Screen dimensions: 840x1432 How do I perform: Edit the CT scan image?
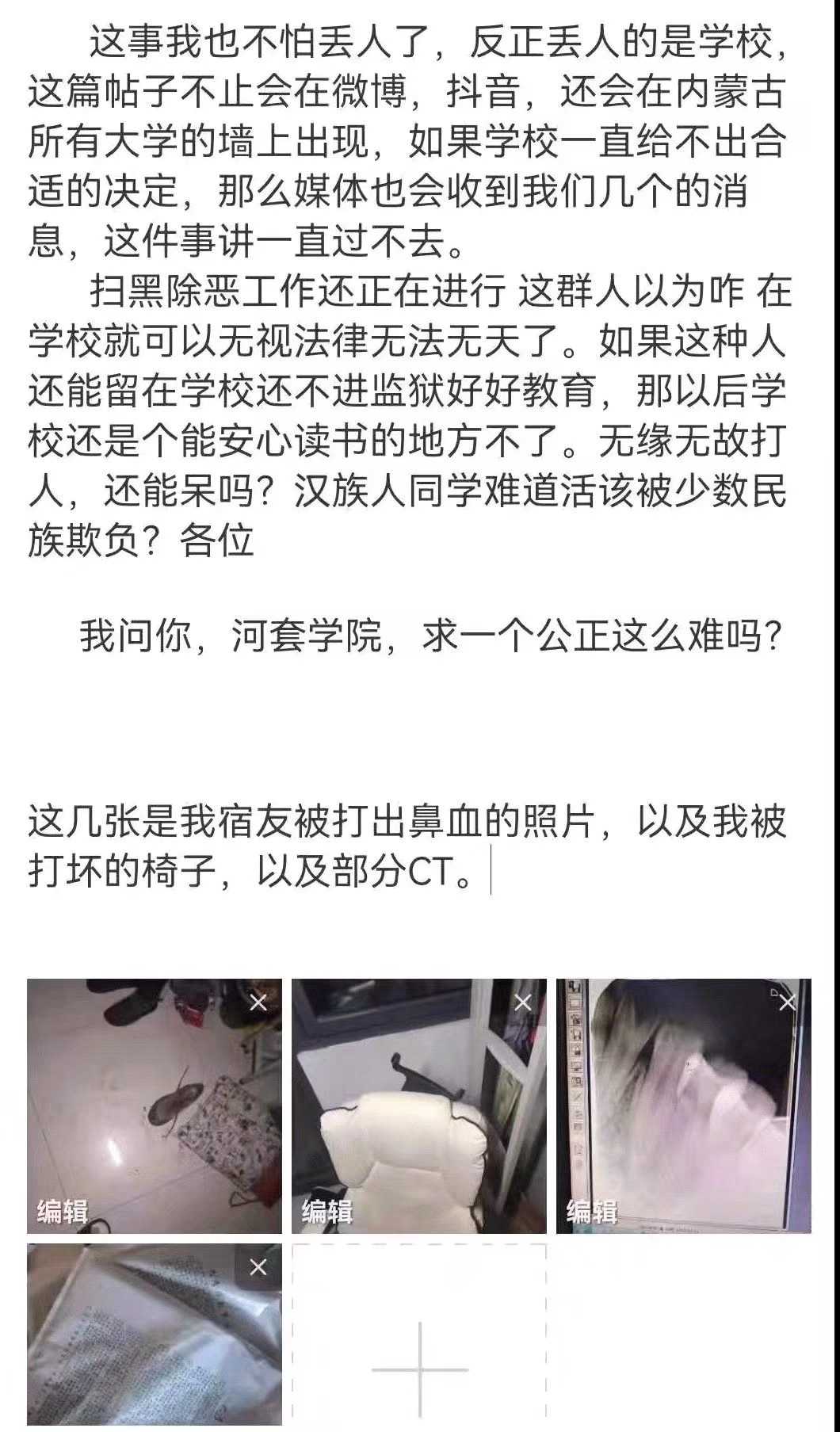coord(592,1211)
